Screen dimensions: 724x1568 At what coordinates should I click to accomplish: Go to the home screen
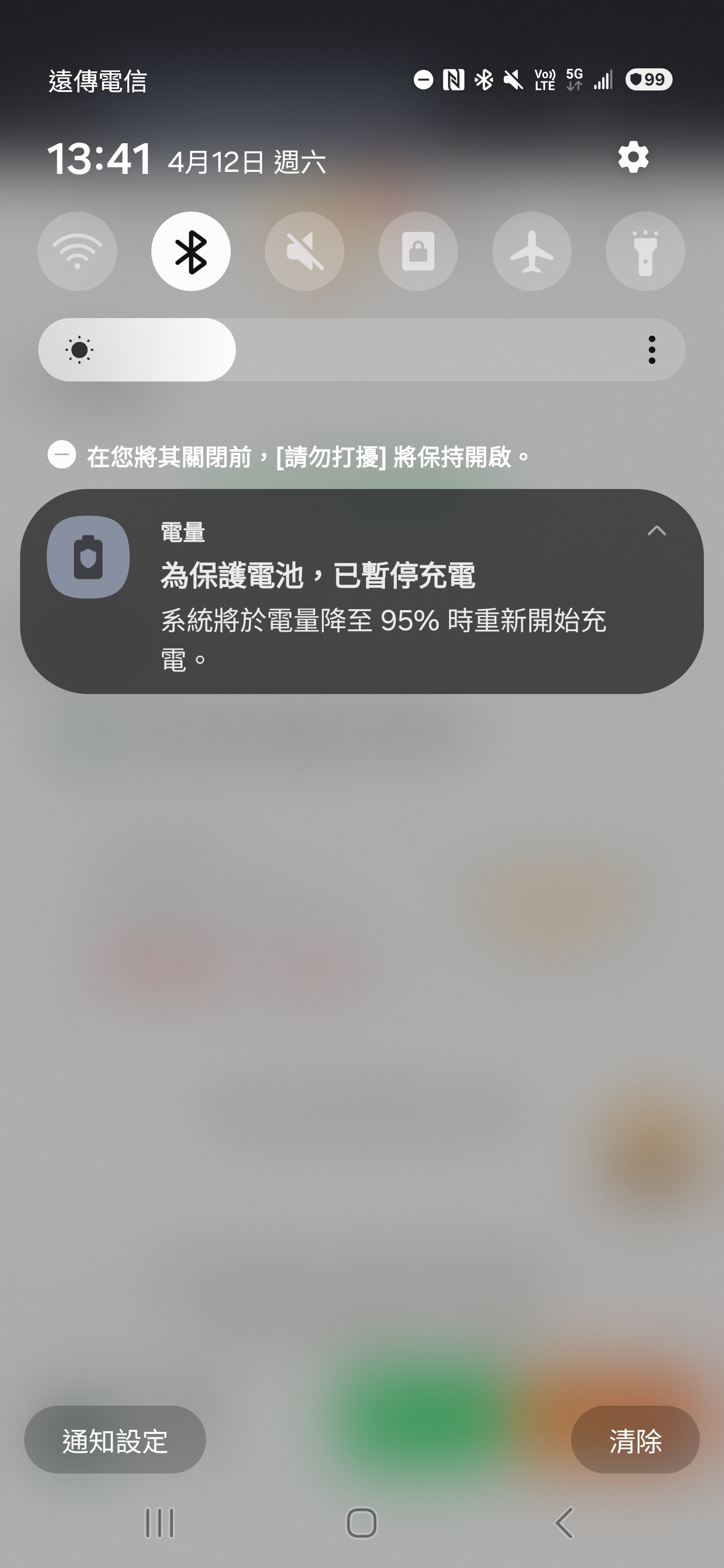[361, 1523]
